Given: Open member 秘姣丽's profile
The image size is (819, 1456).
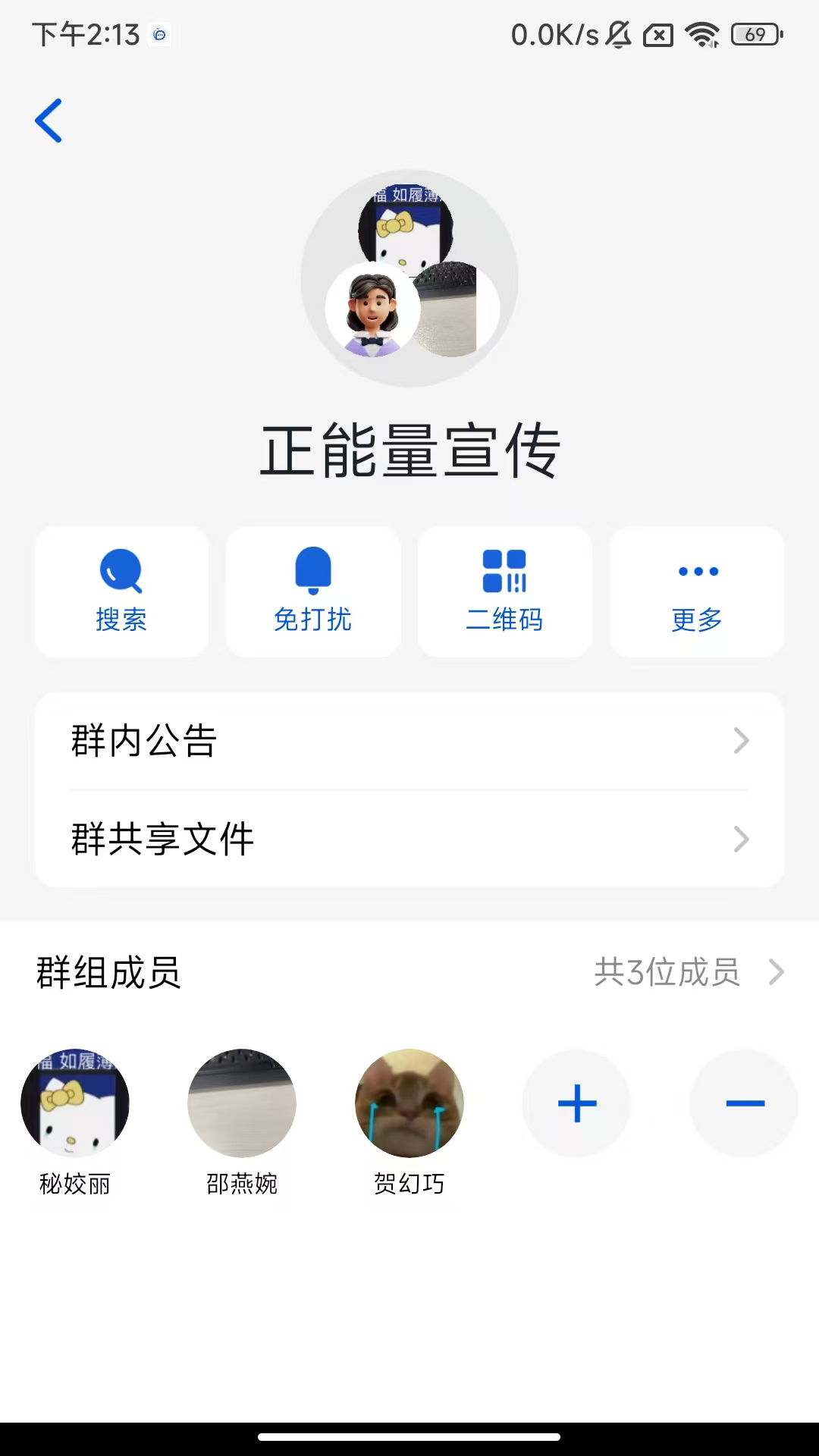Looking at the screenshot, I should 75,1103.
